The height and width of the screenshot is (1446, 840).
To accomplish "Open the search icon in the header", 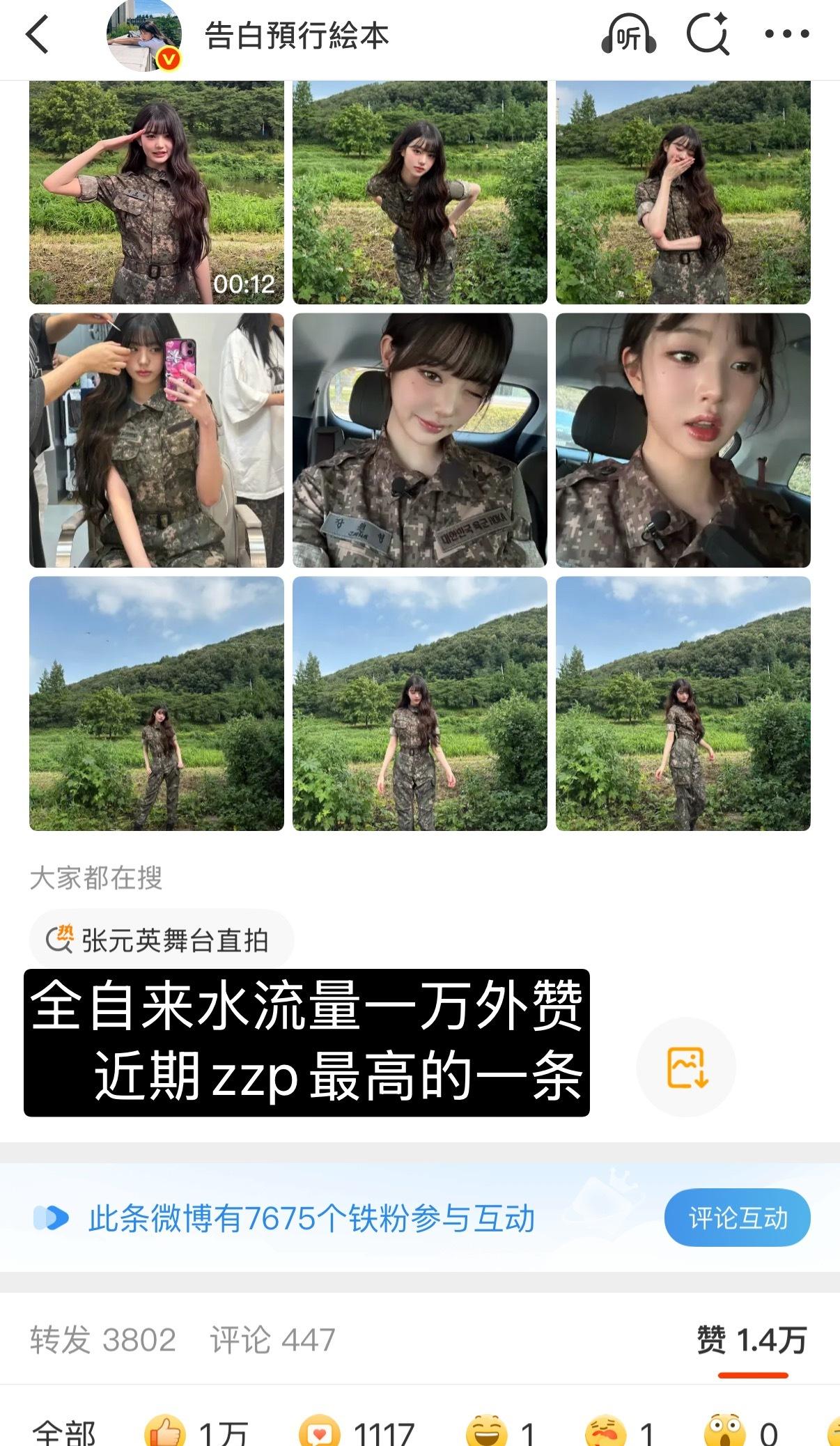I will [708, 35].
